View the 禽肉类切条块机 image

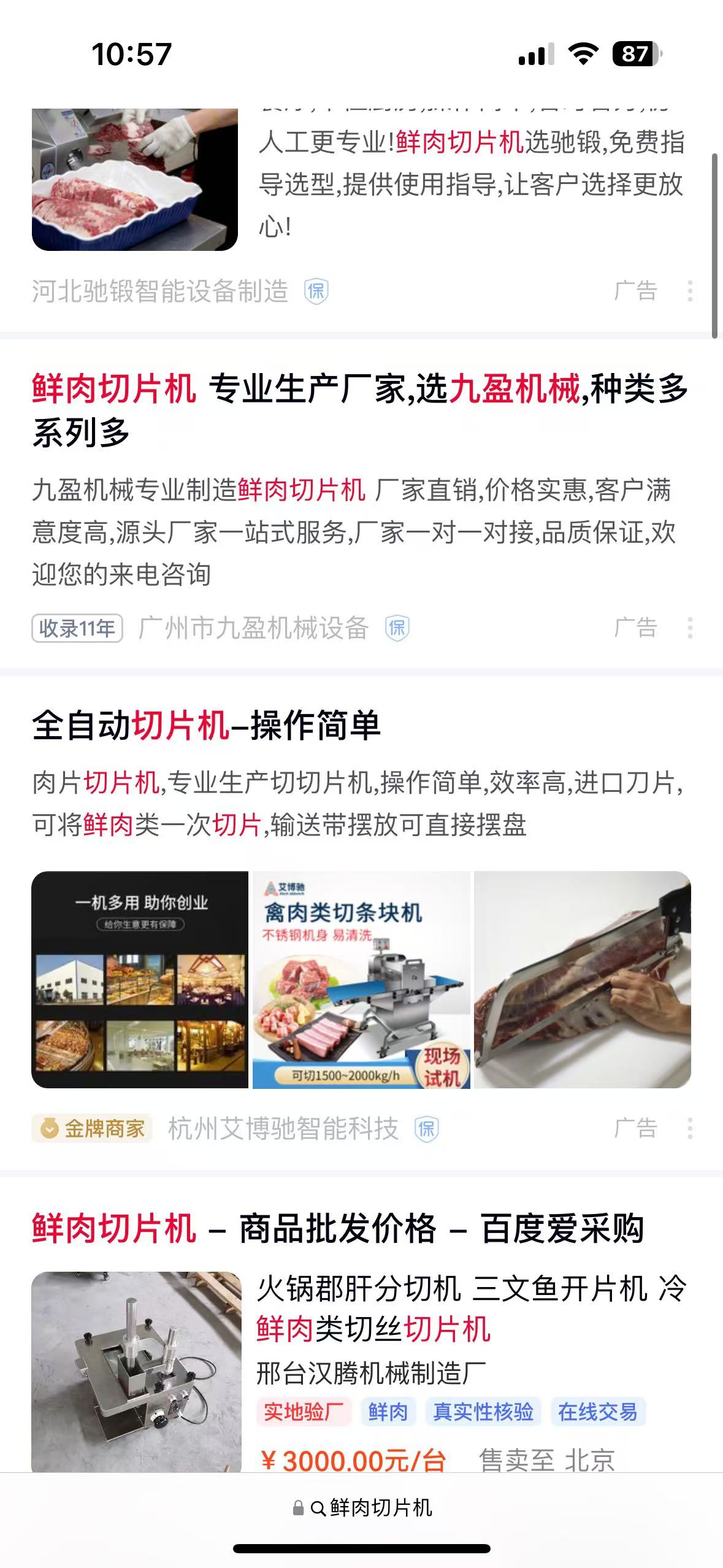point(361,980)
